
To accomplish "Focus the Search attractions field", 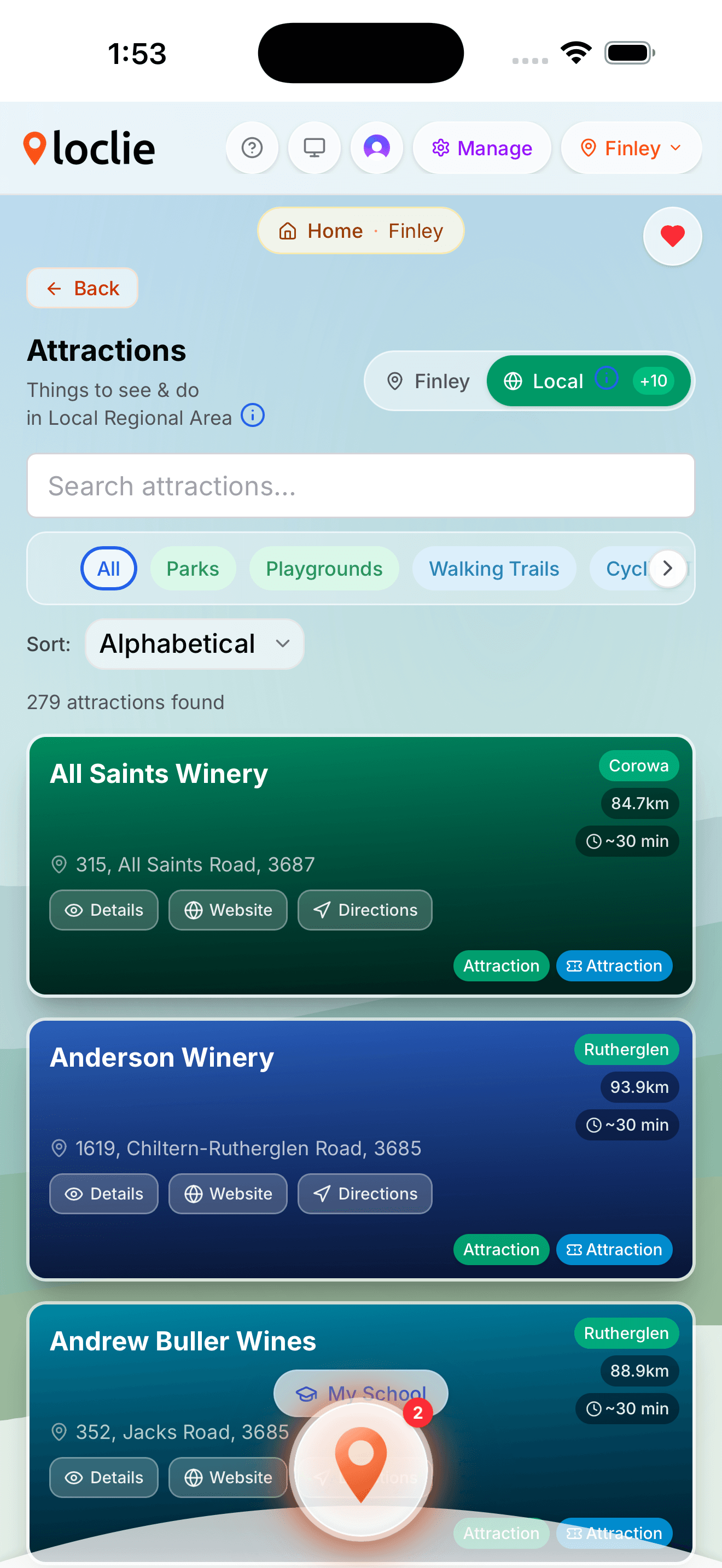I will (360, 485).
